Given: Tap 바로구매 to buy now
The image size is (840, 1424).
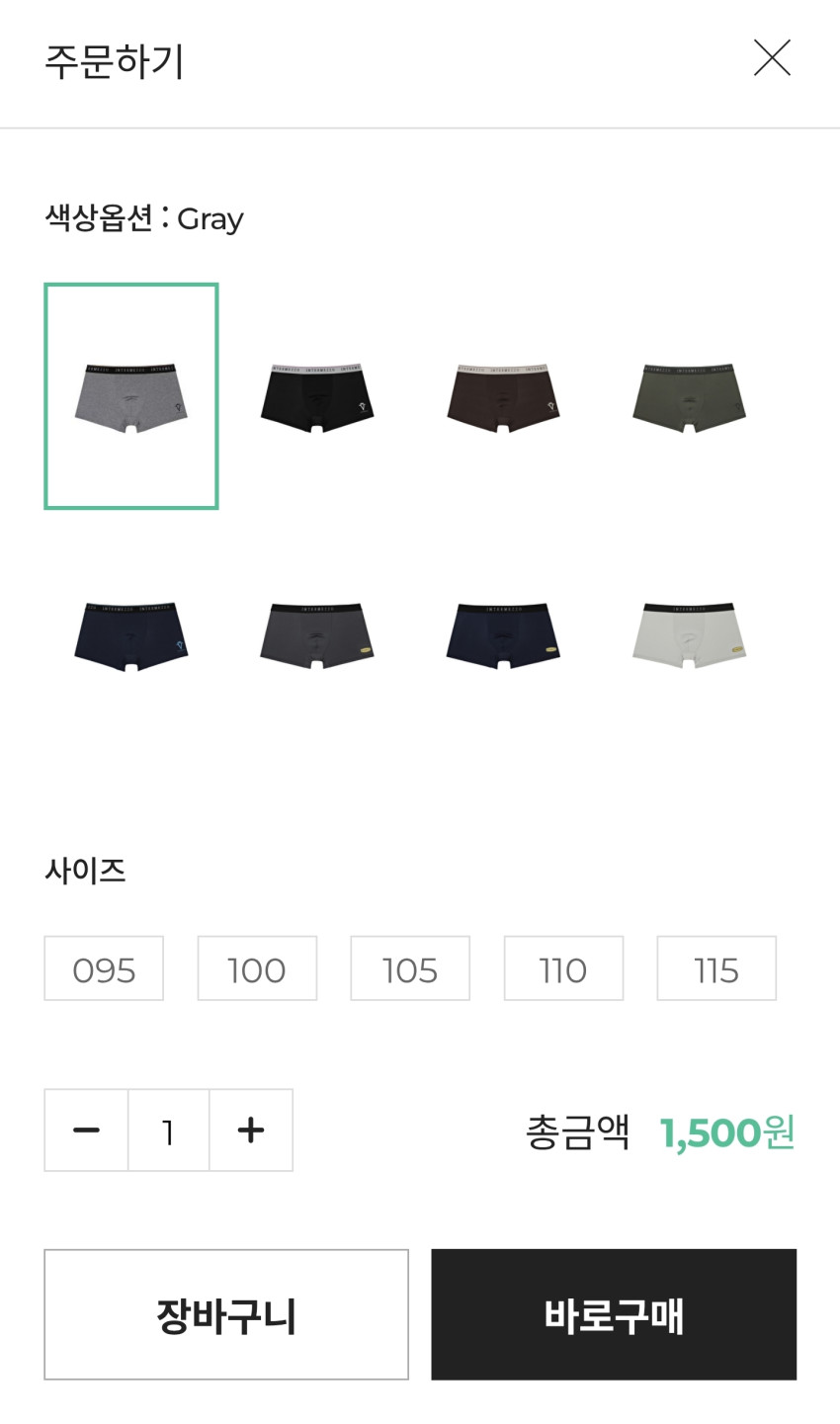Looking at the screenshot, I should pyautogui.click(x=614, y=1314).
